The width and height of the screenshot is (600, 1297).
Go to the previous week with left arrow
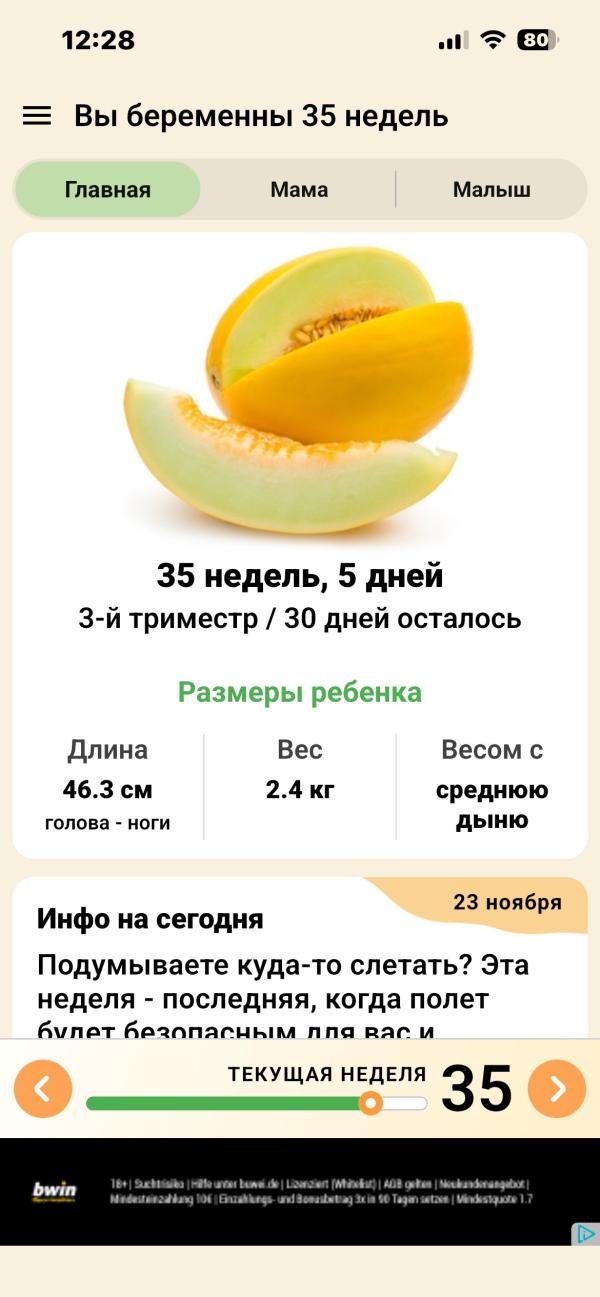pos(43,1089)
